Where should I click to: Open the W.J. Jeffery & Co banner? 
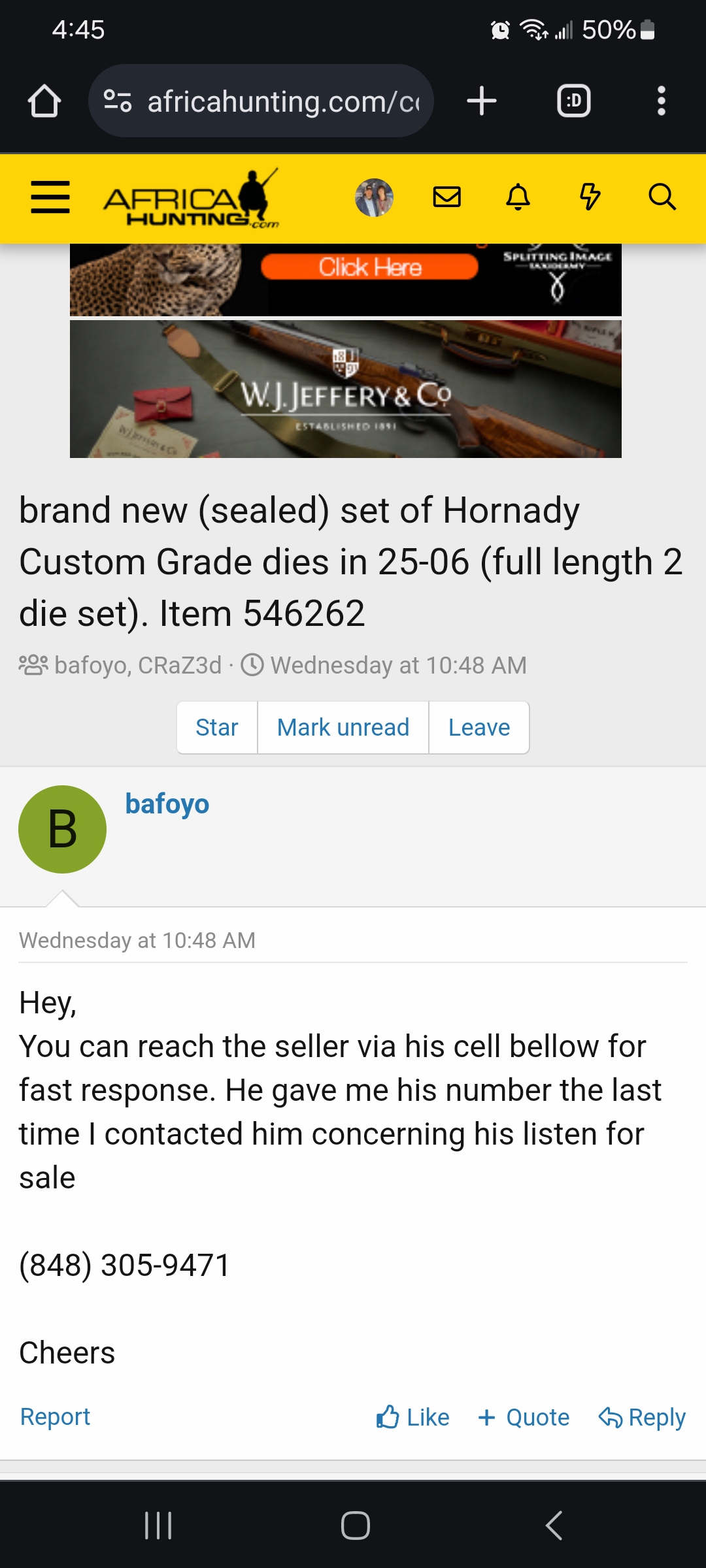coord(345,389)
